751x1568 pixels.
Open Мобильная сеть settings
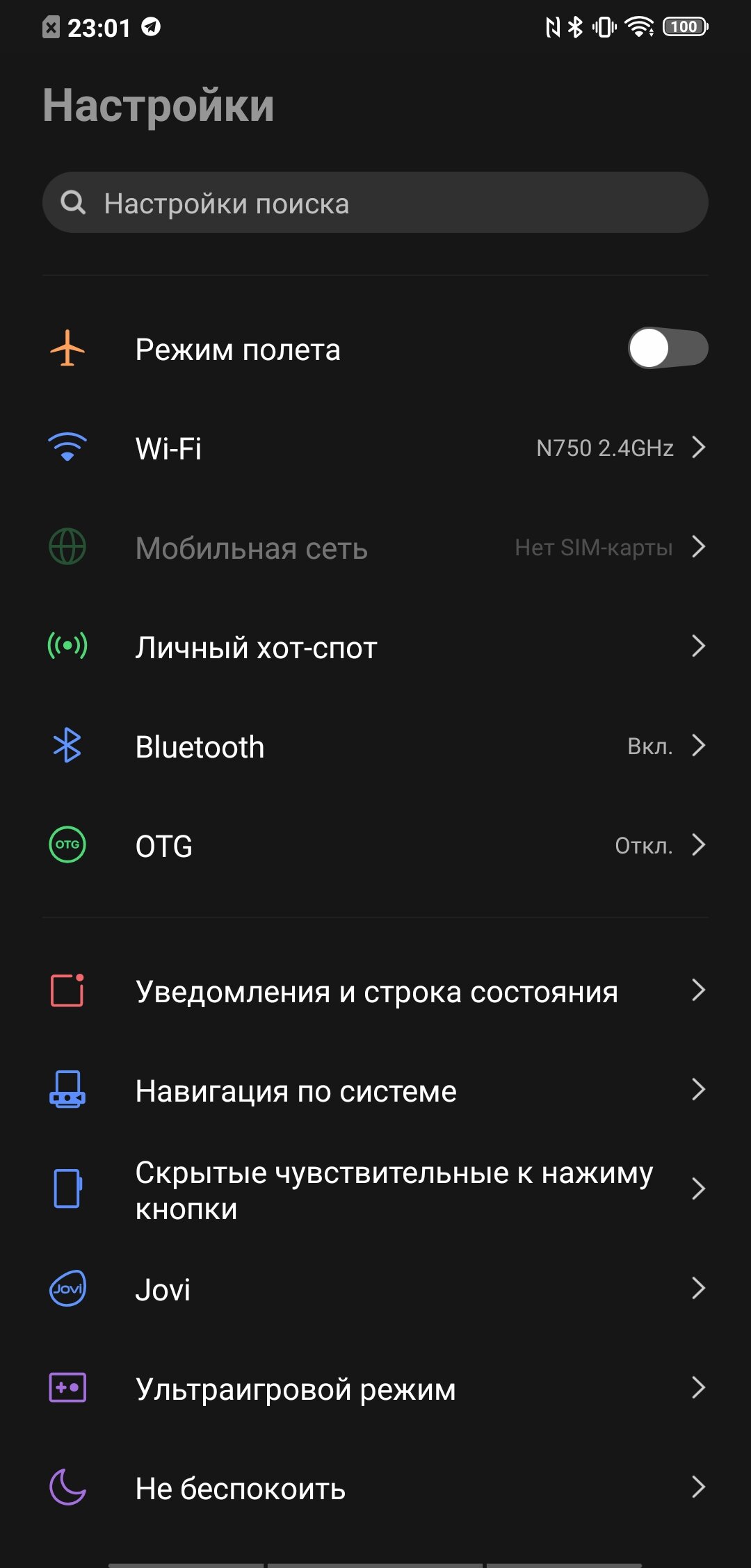click(375, 547)
